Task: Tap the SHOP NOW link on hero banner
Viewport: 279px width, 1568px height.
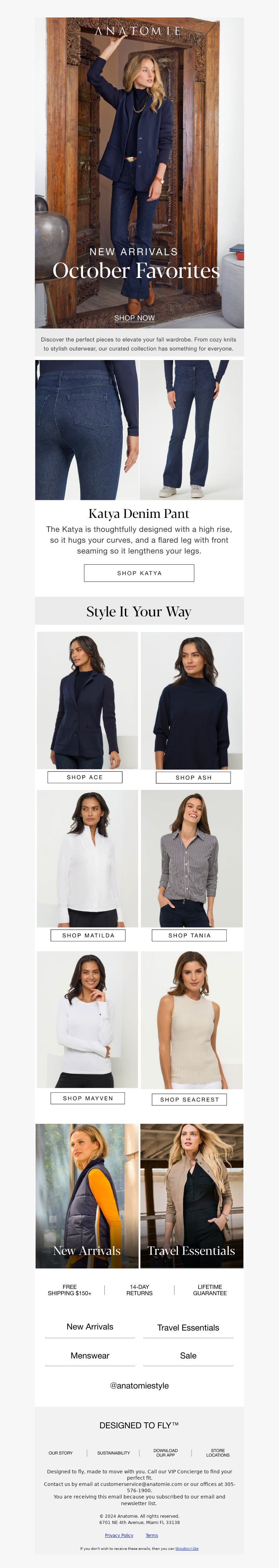Action: [134, 318]
